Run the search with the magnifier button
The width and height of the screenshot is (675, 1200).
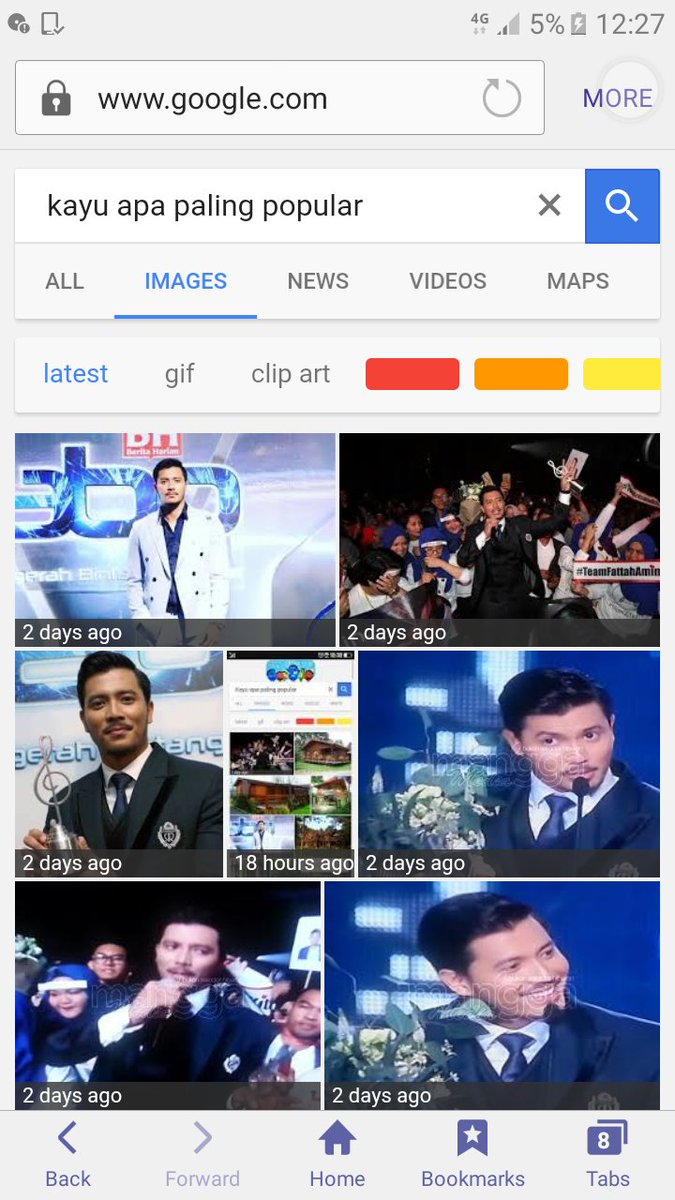click(x=622, y=206)
